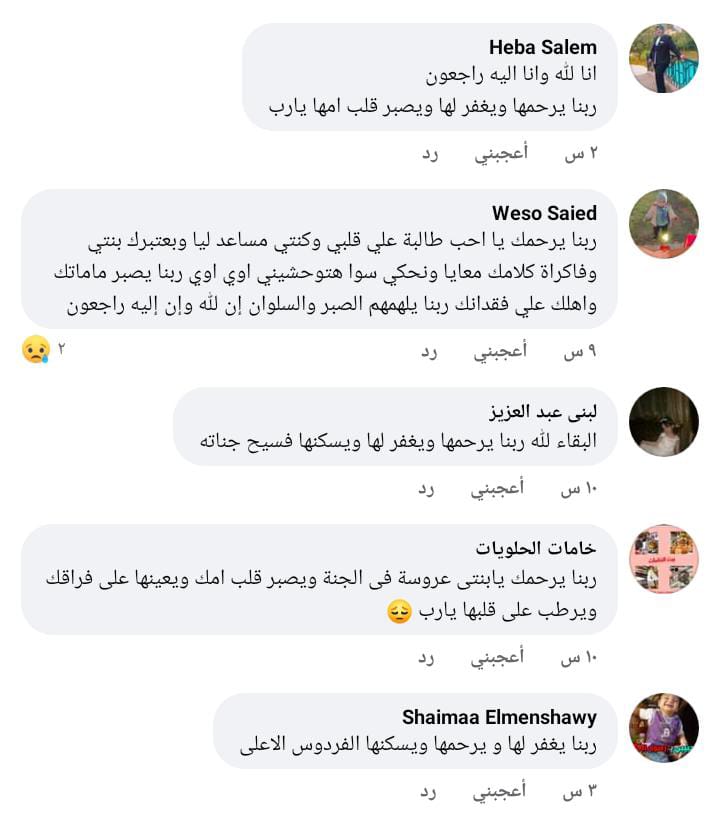Open Heba Salem's profile picture
The image size is (720, 826).
click(x=663, y=59)
